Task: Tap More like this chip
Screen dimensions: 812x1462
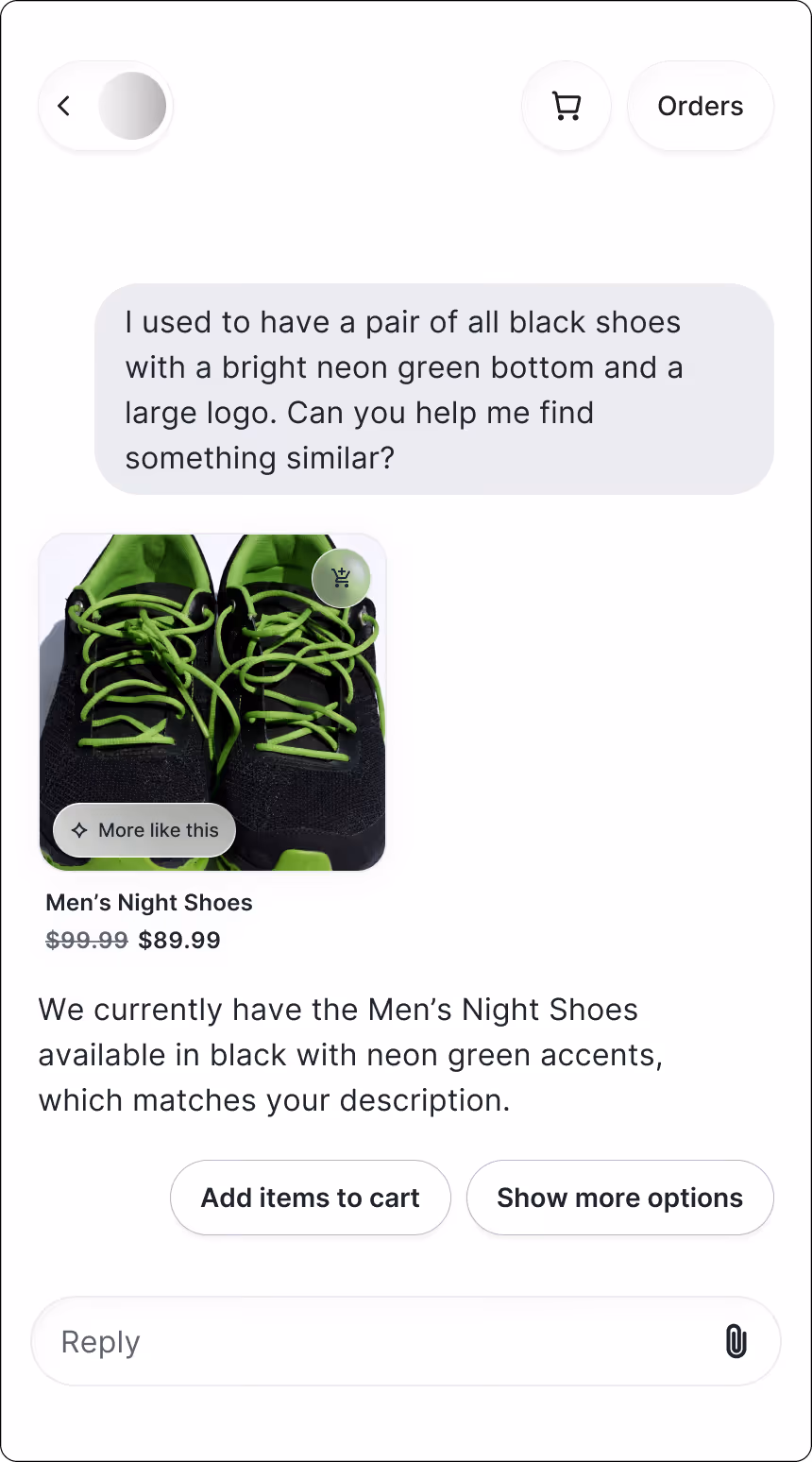Action: point(144,830)
